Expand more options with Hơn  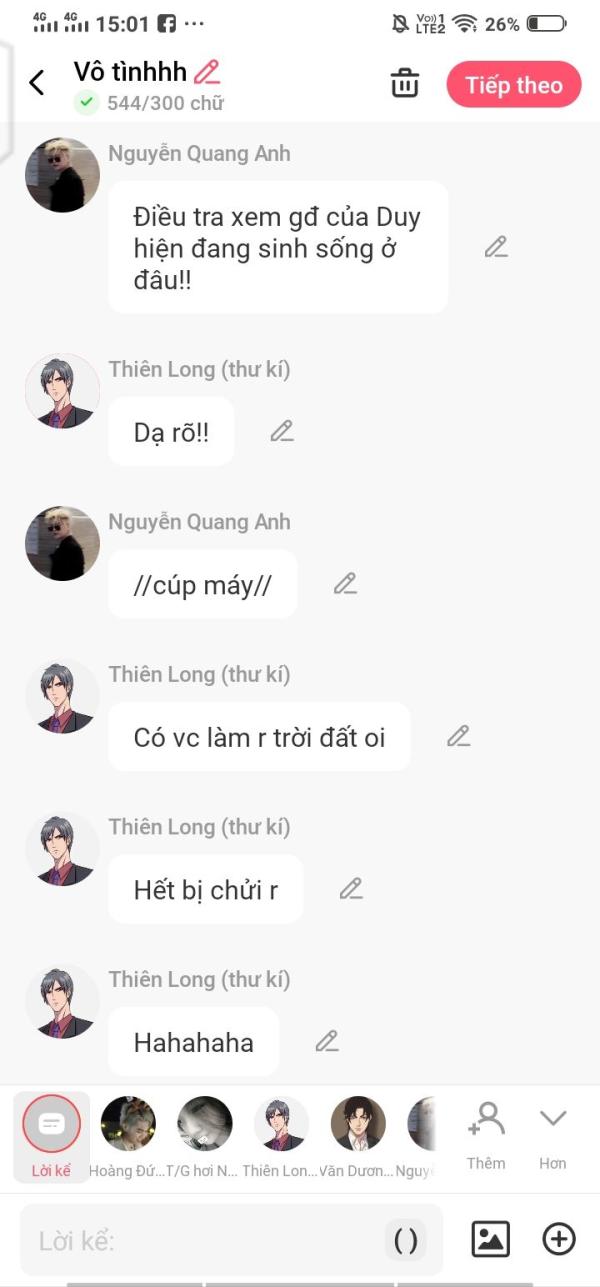pyautogui.click(x=552, y=1137)
